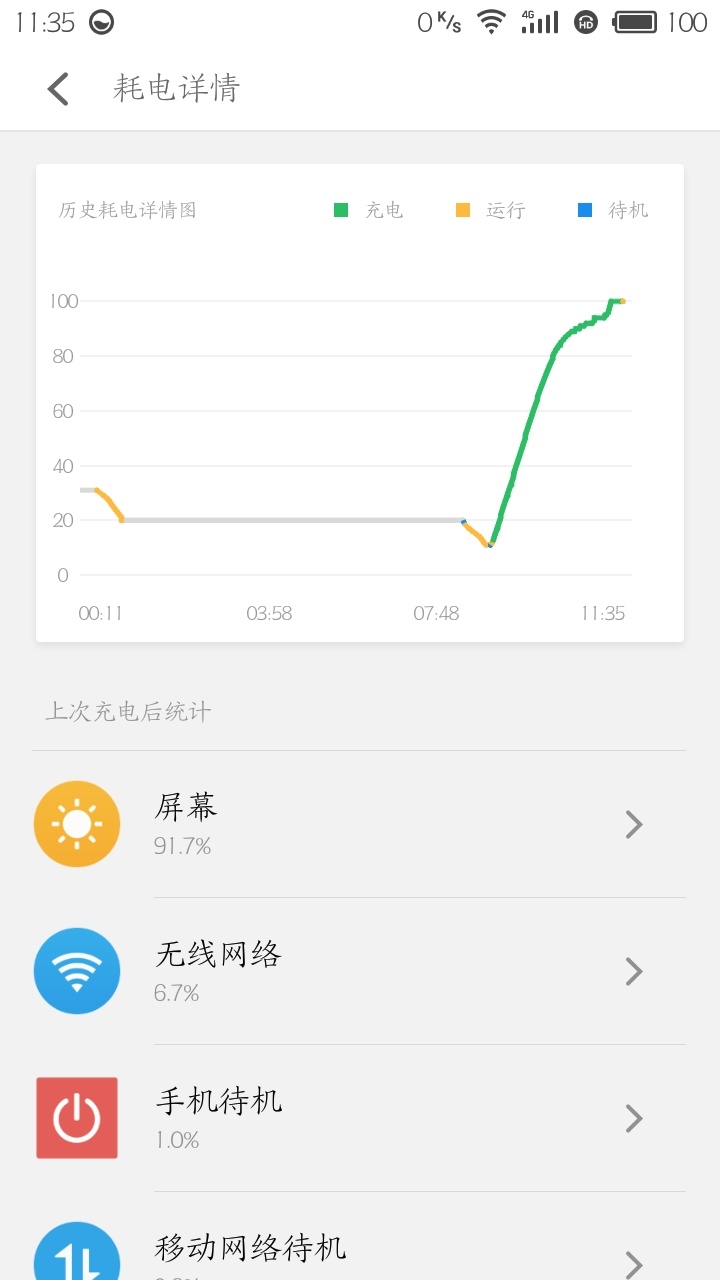Tap the 11:35 time label on the chart
720x1280 pixels.
(602, 613)
